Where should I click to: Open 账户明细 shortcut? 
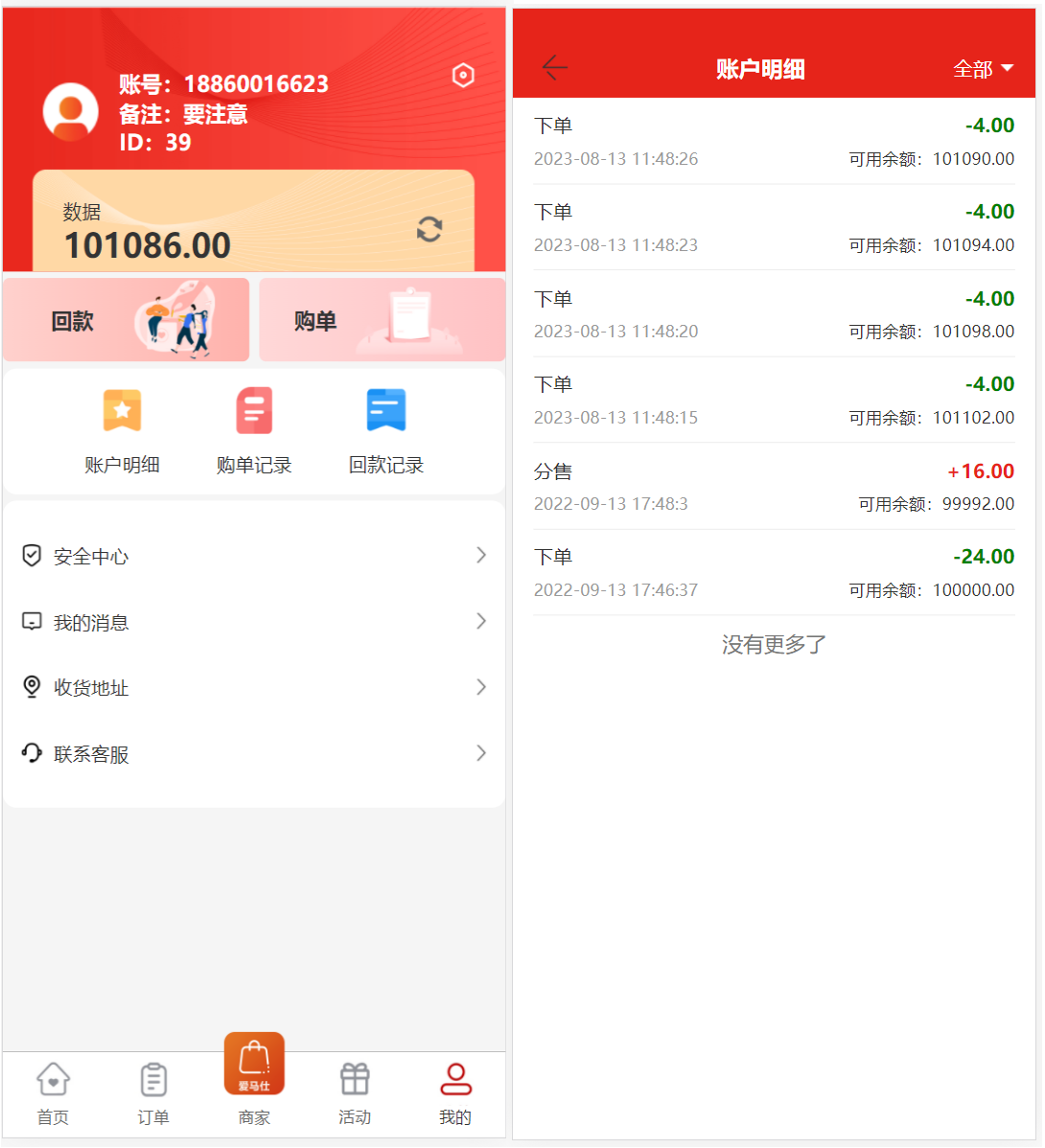pyautogui.click(x=122, y=431)
